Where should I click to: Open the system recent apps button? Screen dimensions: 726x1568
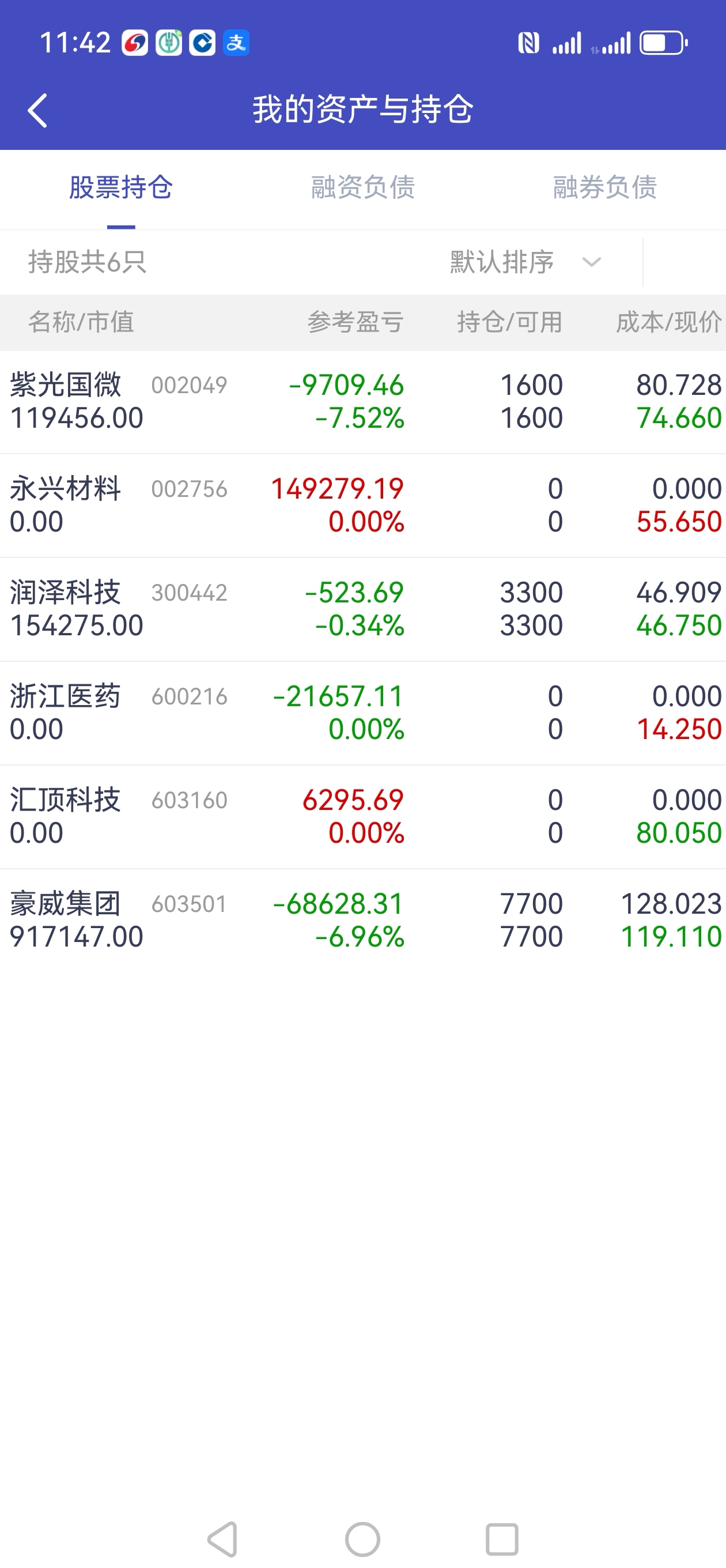tap(502, 1539)
